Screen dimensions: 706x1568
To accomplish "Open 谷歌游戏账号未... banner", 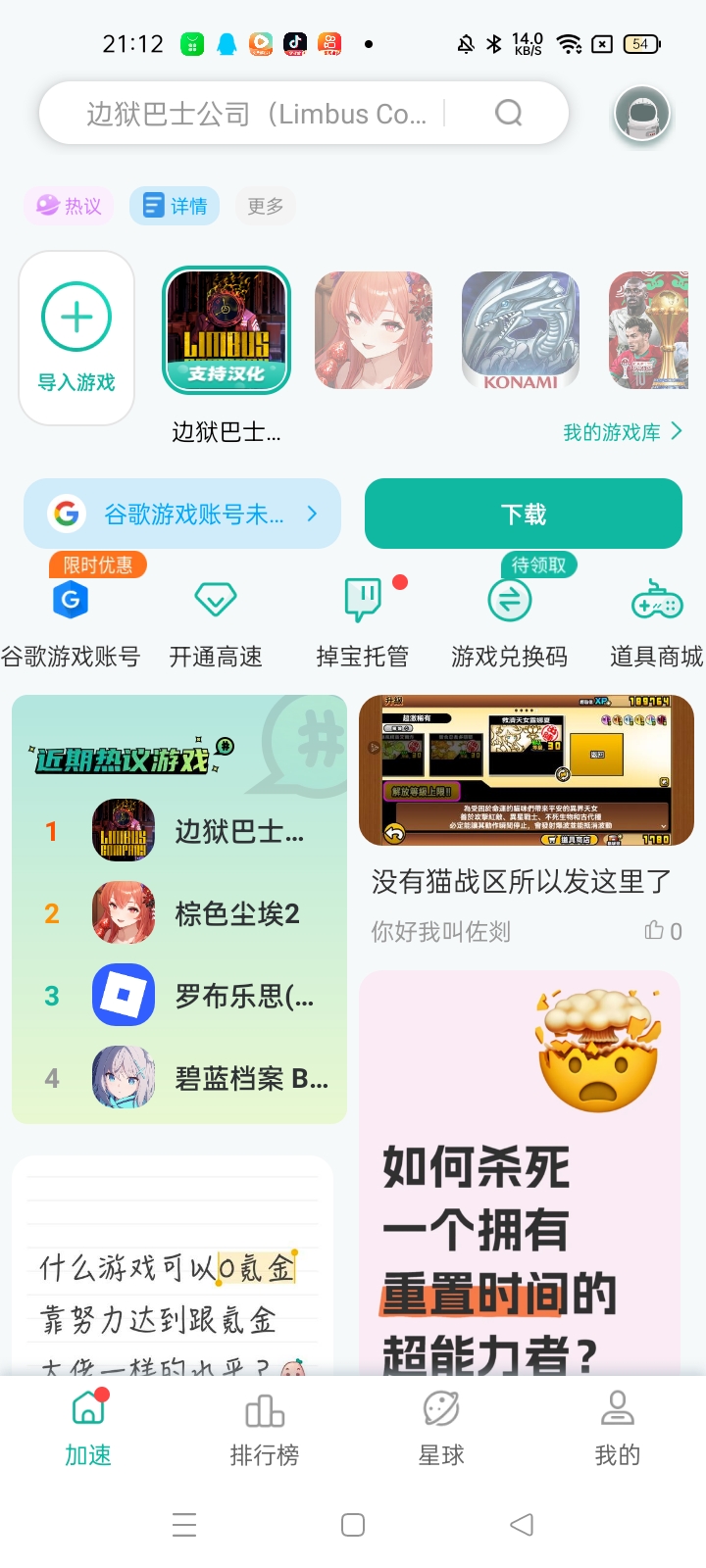I will (x=182, y=514).
